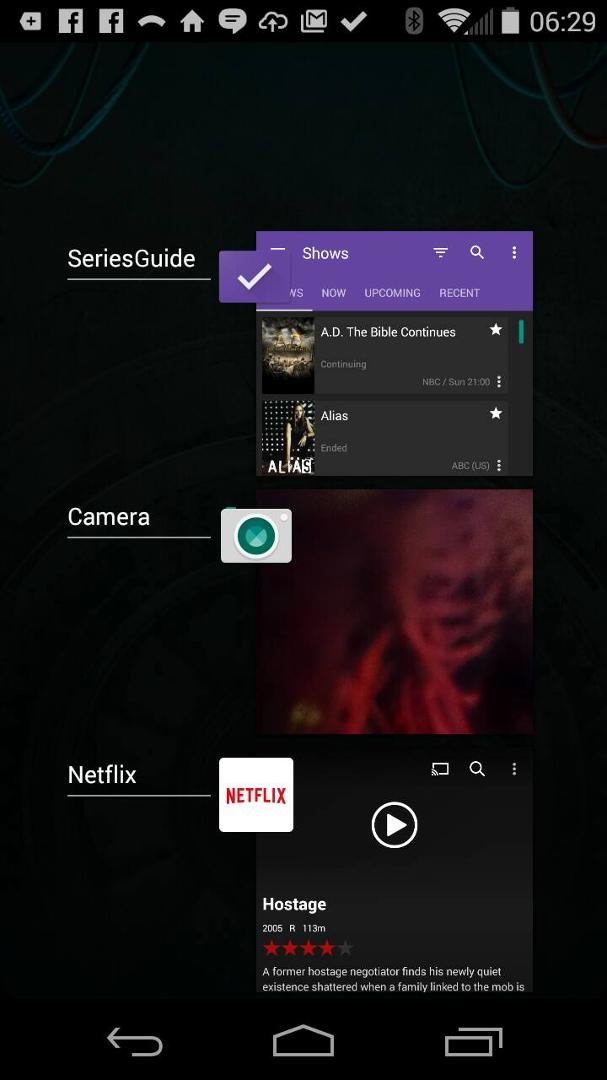This screenshot has height=1080, width=607.
Task: Tap the recent apps button
Action: 473,1041
